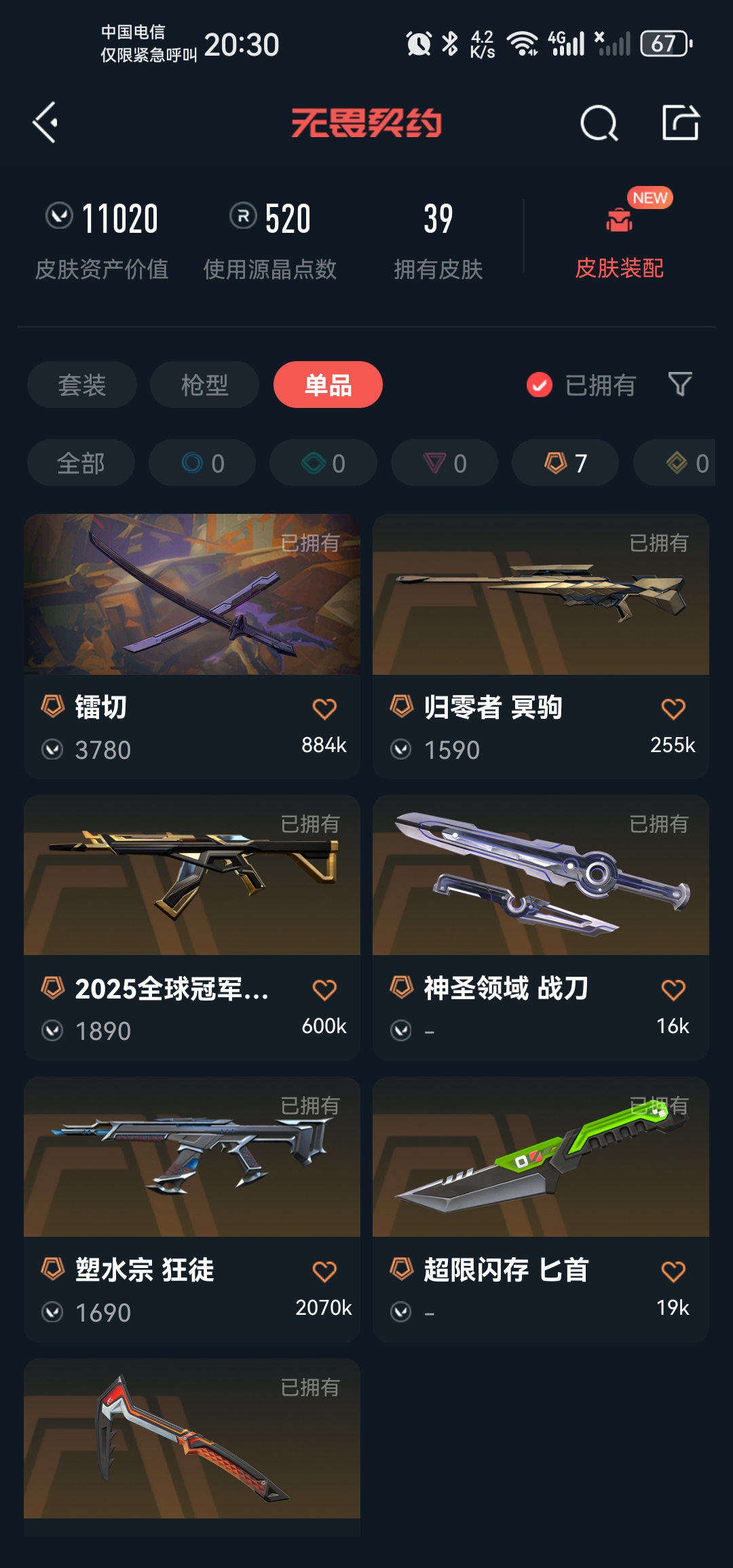The width and height of the screenshot is (733, 1568).
Task: Share this page via the share icon
Action: (x=680, y=123)
